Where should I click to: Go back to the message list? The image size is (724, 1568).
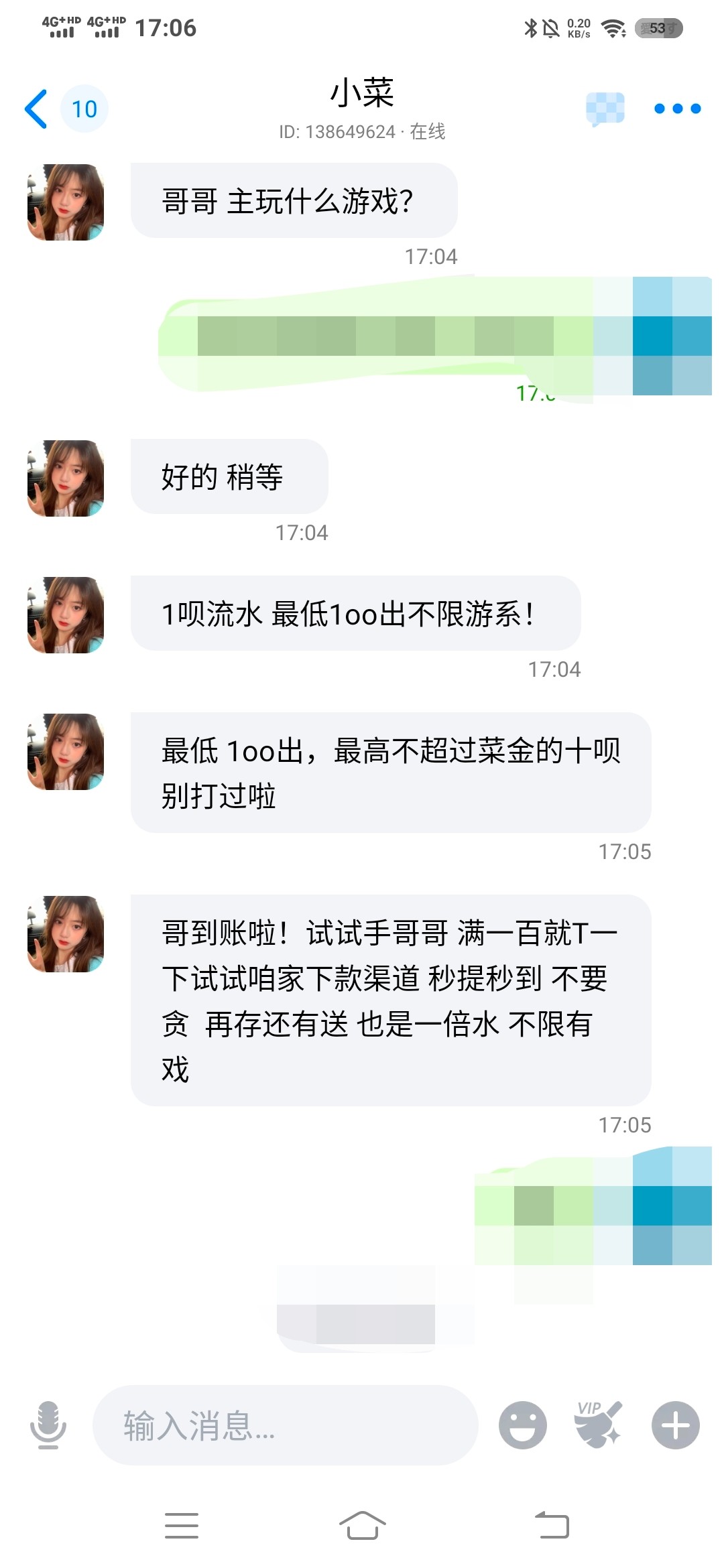[37, 109]
